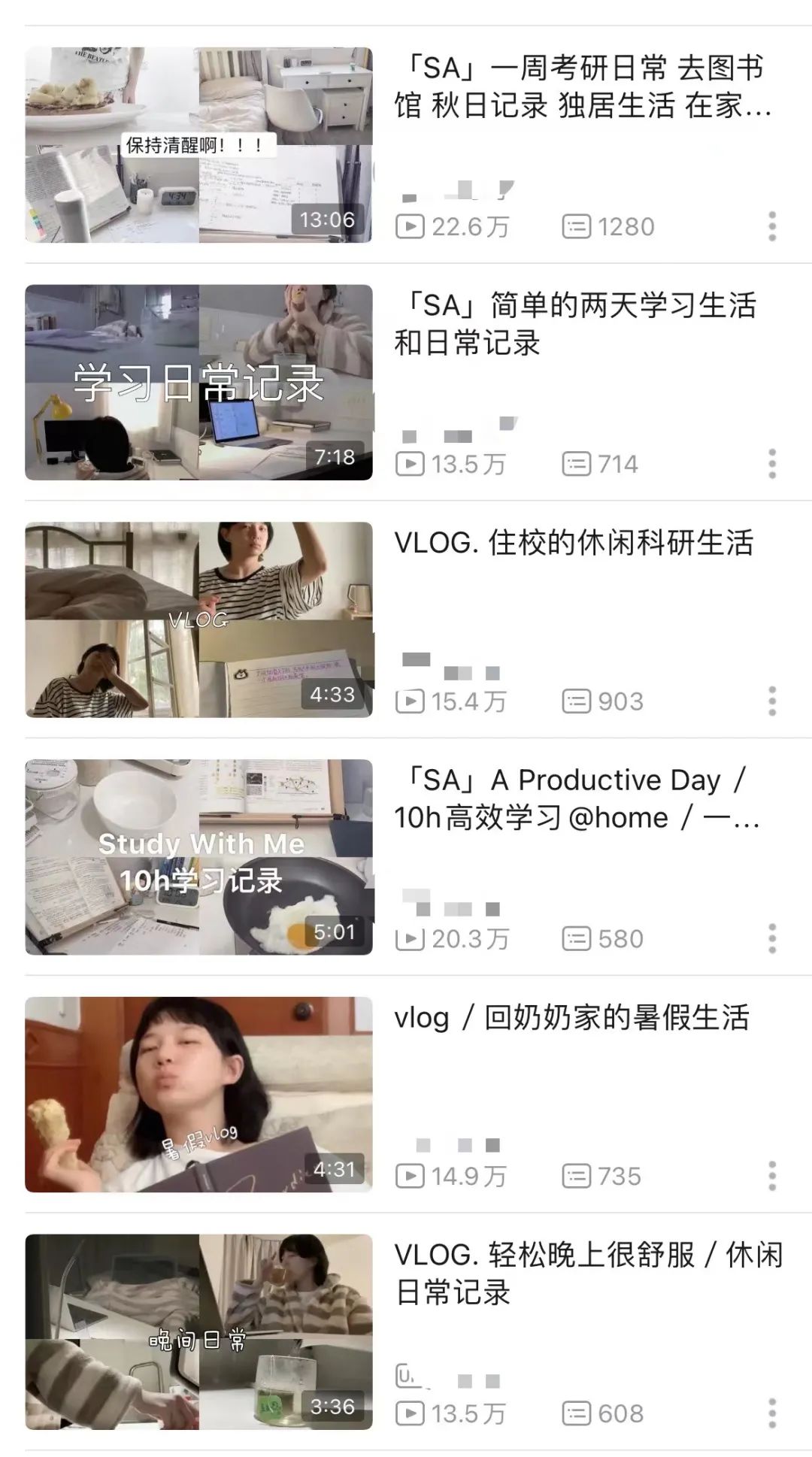The width and height of the screenshot is (812, 1457).
Task: Open more options for 轻松晚上很舒服 video
Action: point(771,1413)
